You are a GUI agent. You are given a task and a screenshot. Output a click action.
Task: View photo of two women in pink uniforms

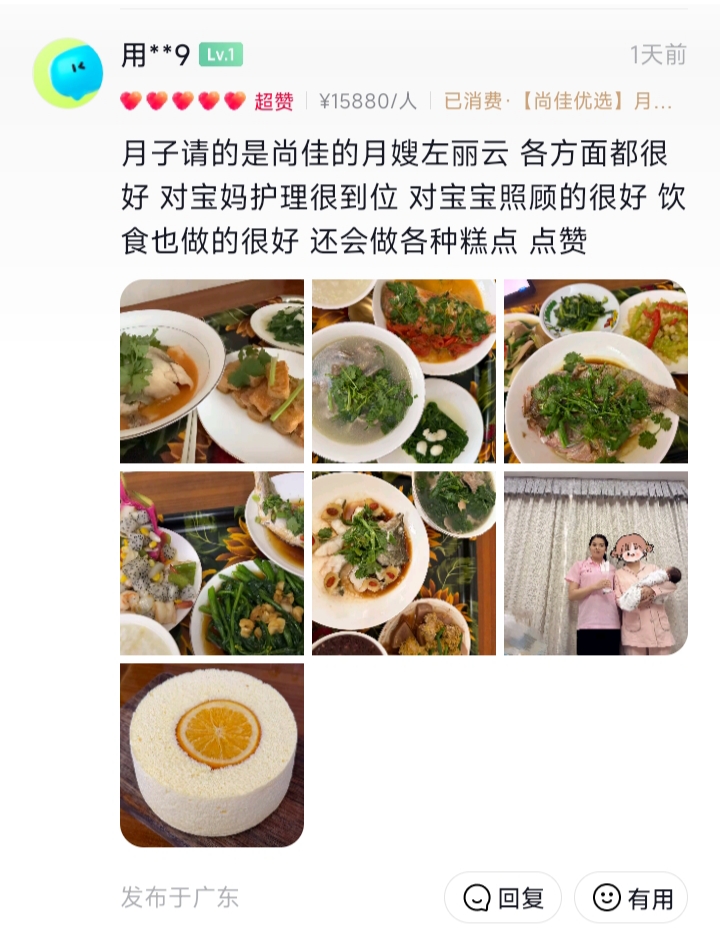(596, 563)
